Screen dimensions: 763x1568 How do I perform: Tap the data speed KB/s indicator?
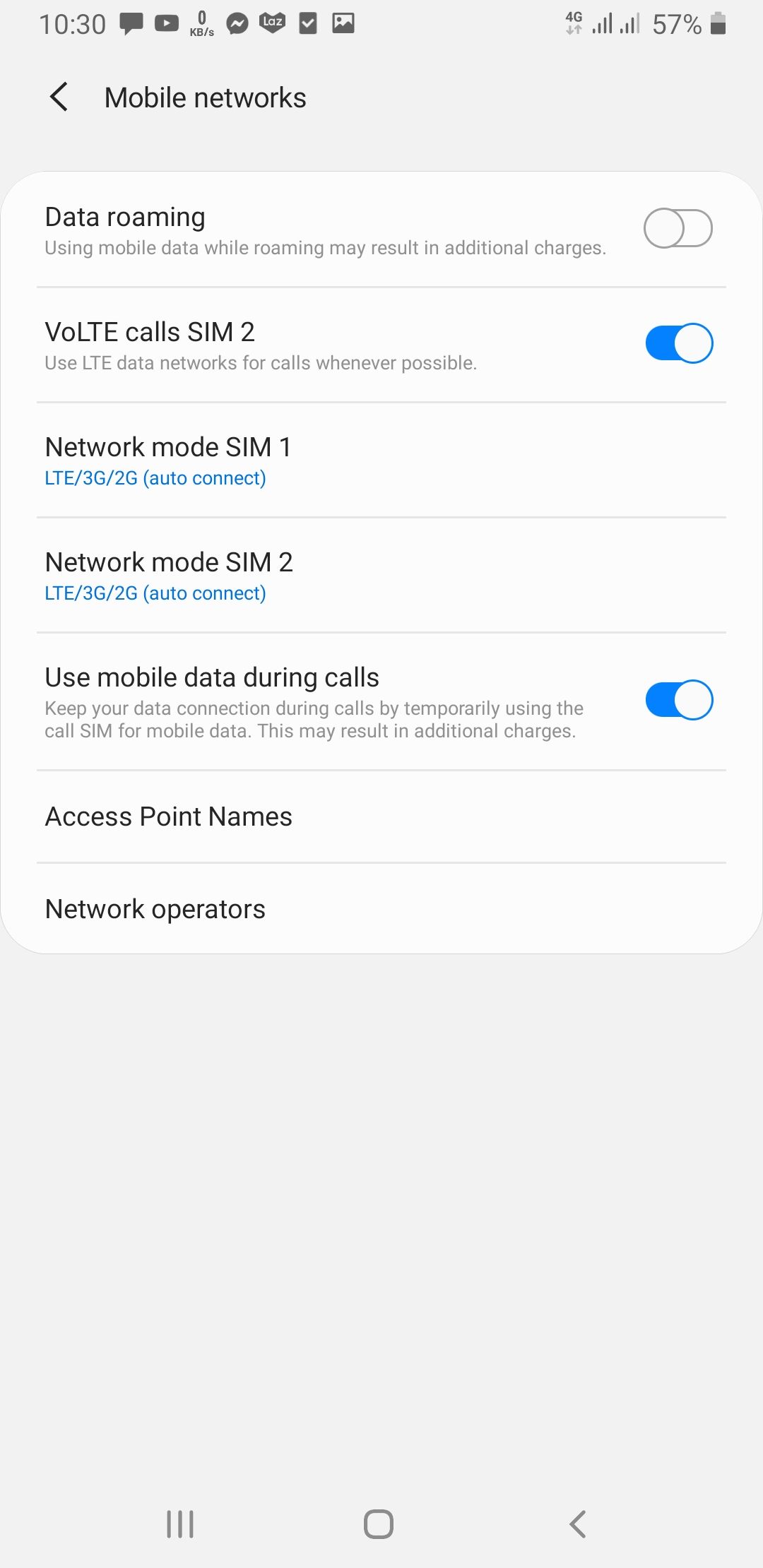(201, 23)
